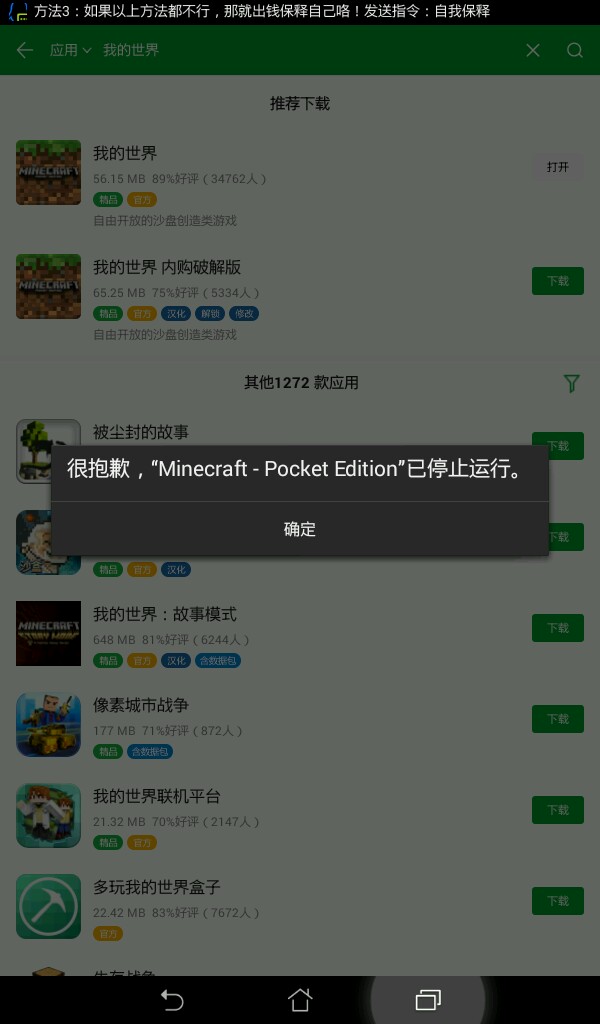Screen dimensions: 600x1024
Task: Download 我的世界：故事模式
Action: 557,628
